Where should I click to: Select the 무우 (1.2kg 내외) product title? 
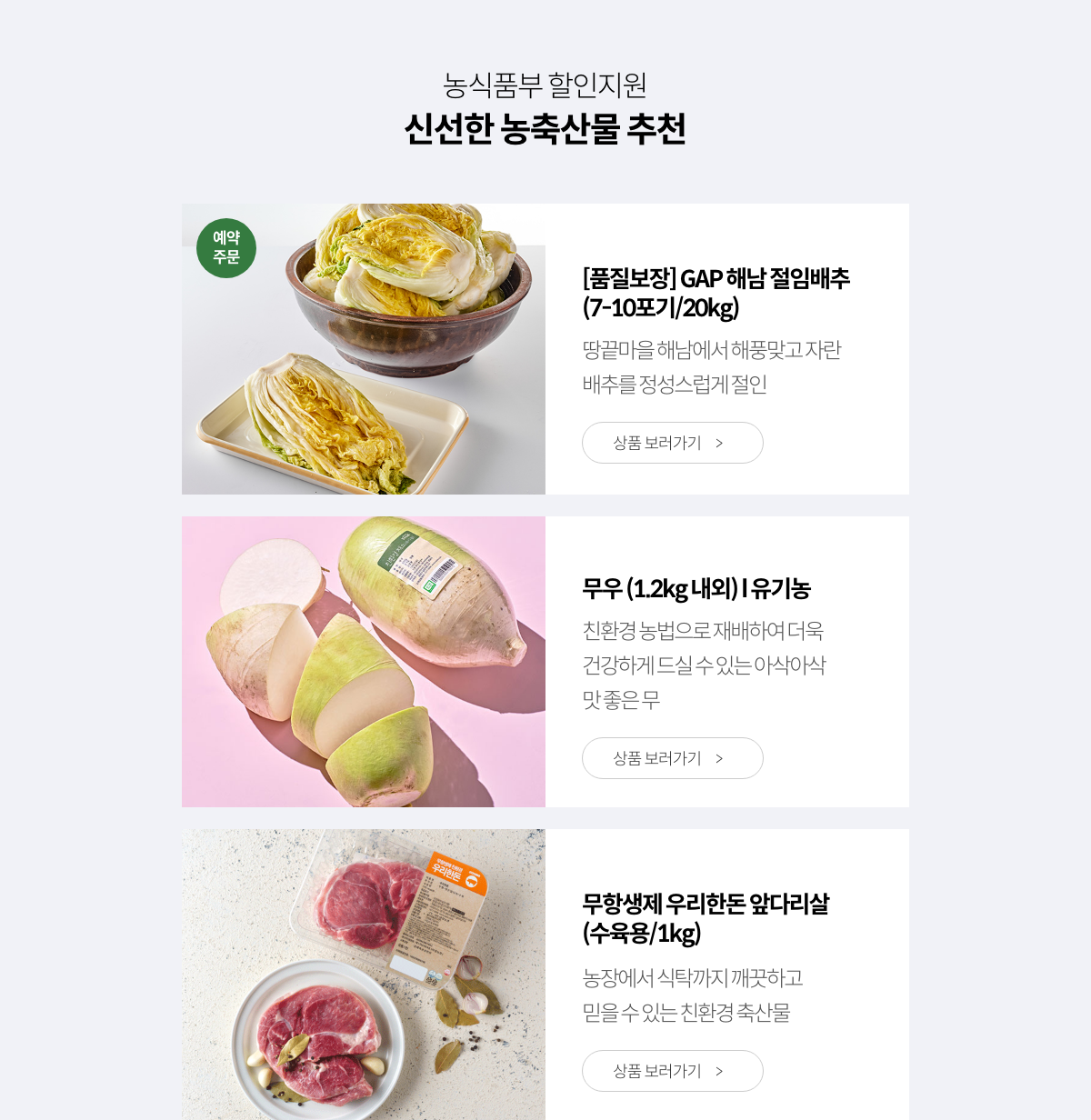[x=696, y=589]
